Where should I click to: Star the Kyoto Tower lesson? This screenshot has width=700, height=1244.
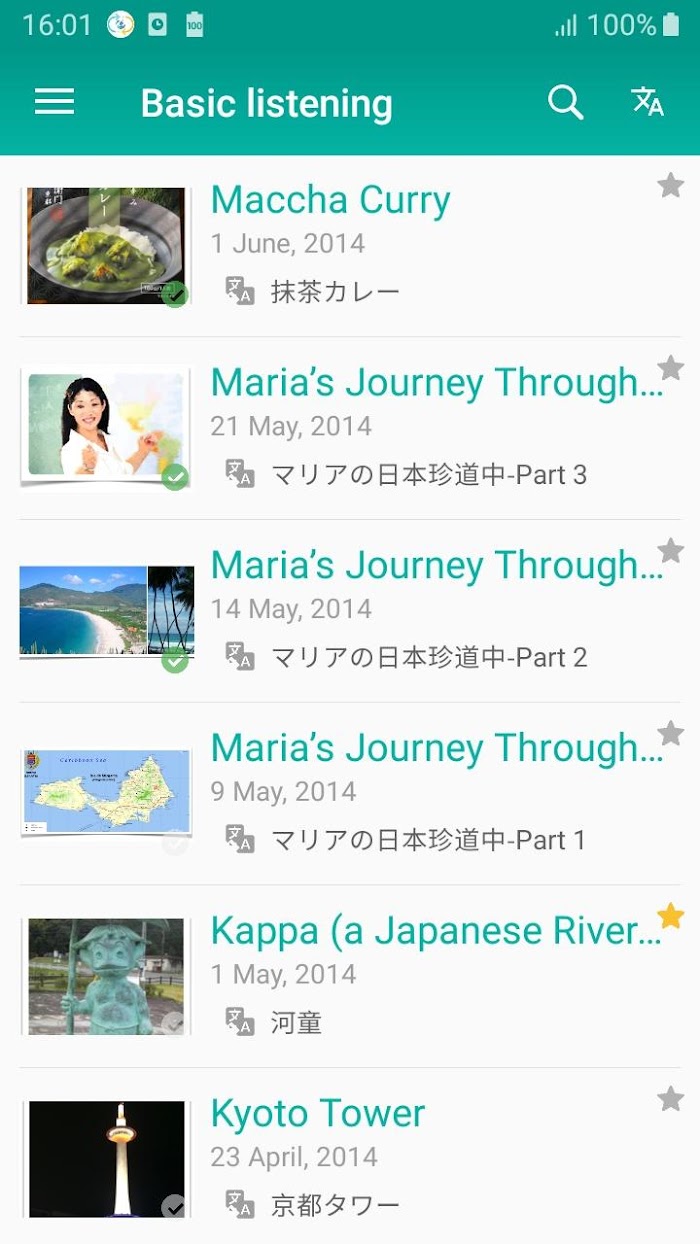(671, 1099)
